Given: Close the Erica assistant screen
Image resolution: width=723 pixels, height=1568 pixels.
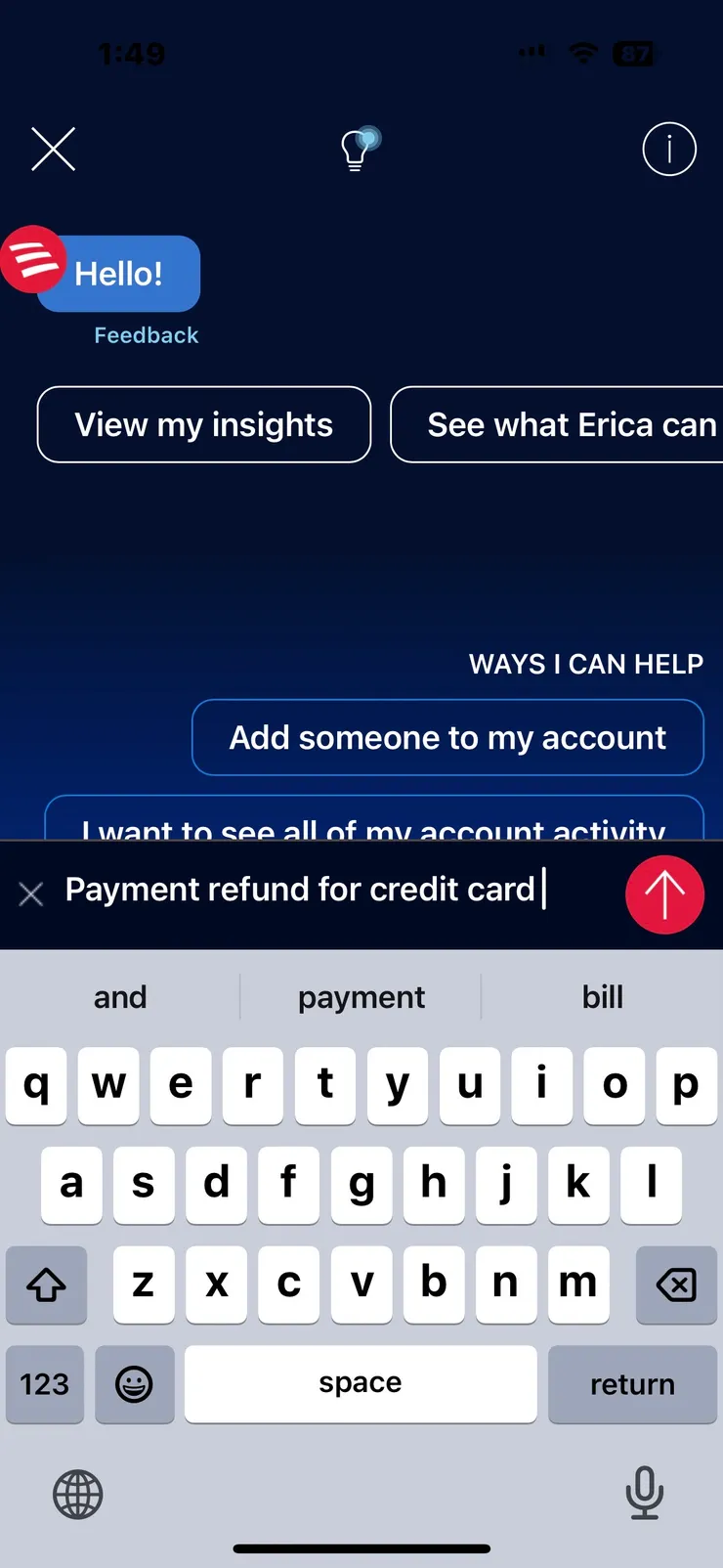Looking at the screenshot, I should [53, 150].
